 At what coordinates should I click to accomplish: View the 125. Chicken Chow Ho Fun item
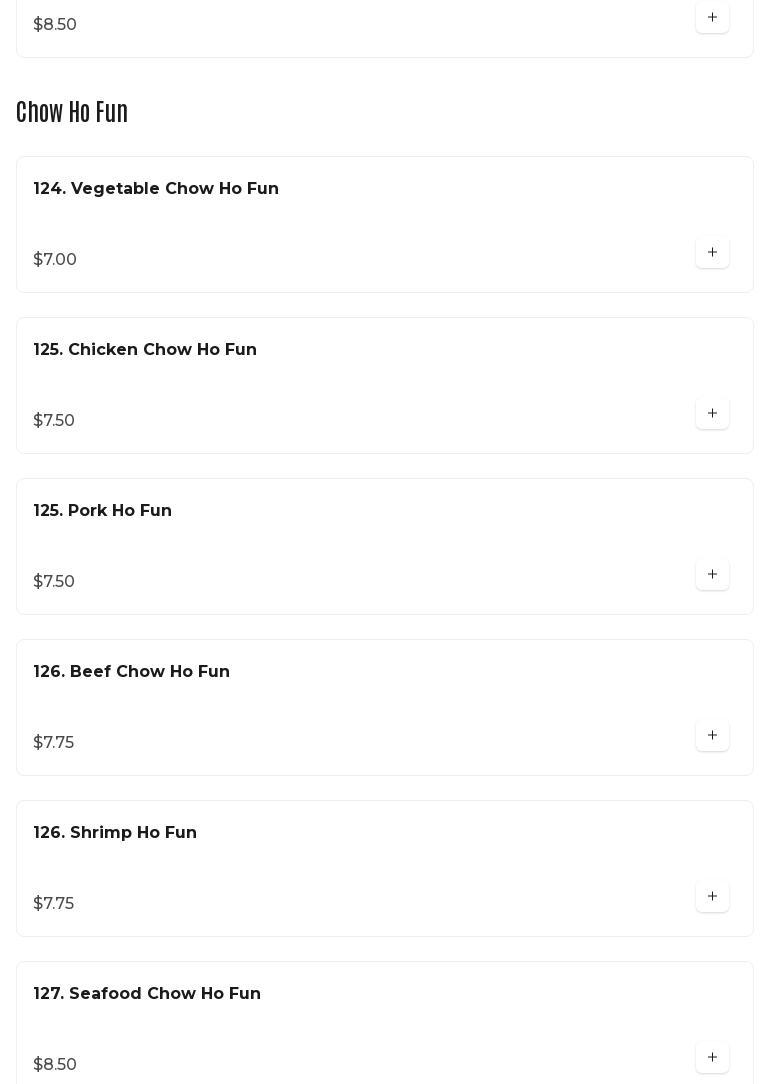pyautogui.click(x=145, y=350)
